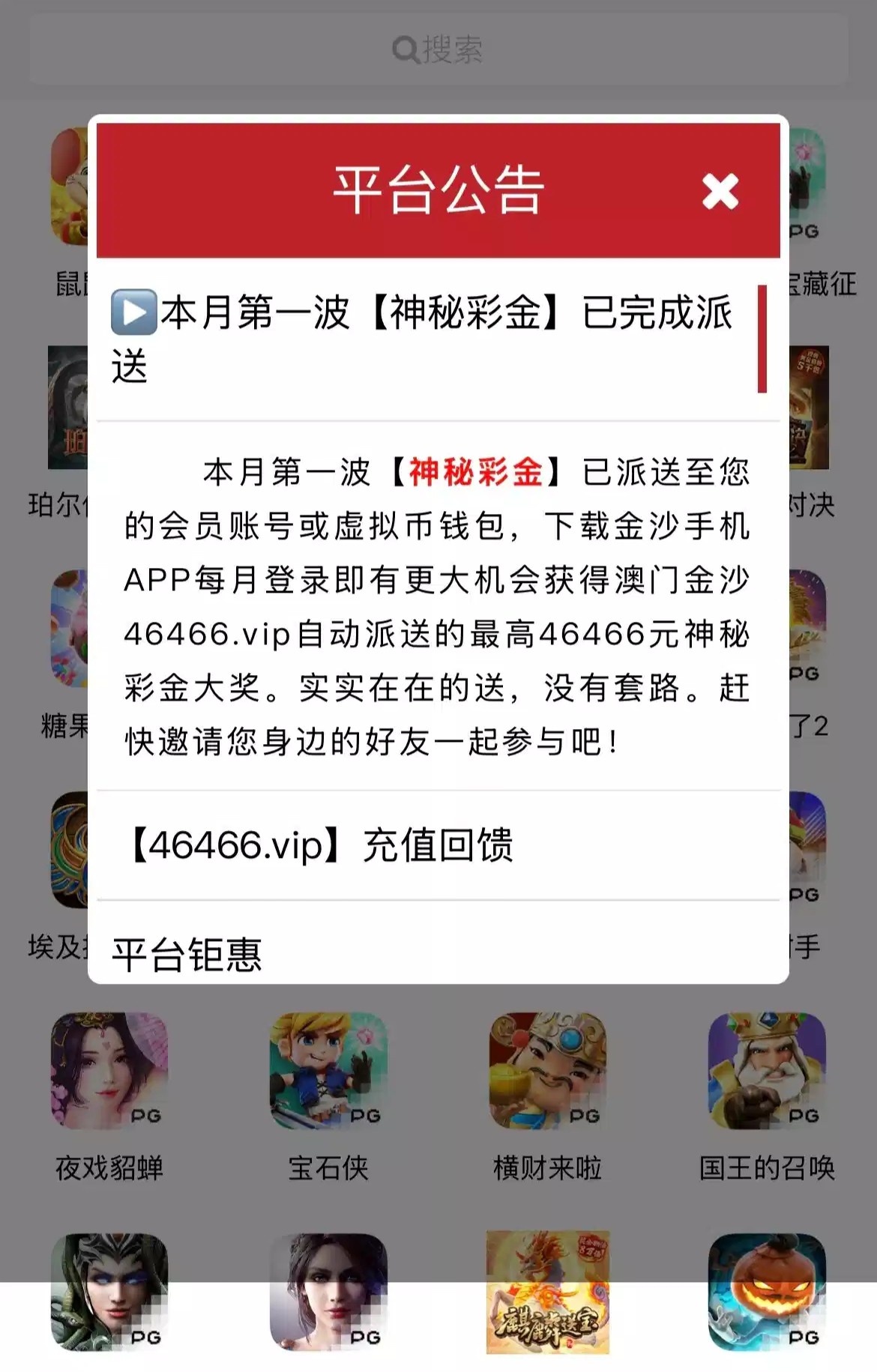Screen dimensions: 877x1372
Task: Open the 宝石侠 game
Action: [328, 1072]
